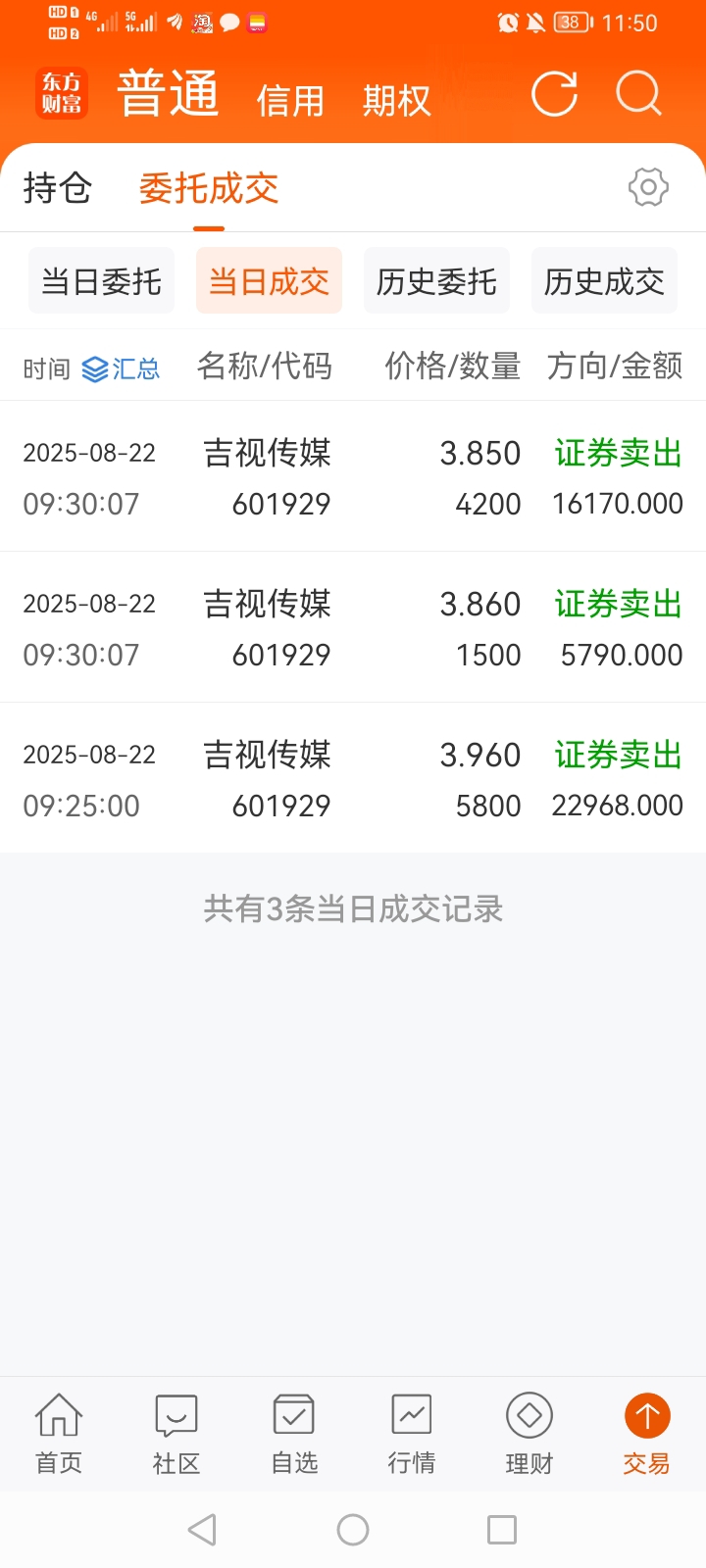Viewport: 706px width, 1568px height.
Task: Toggle the 汇总 summary view
Action: pyautogui.click(x=121, y=368)
